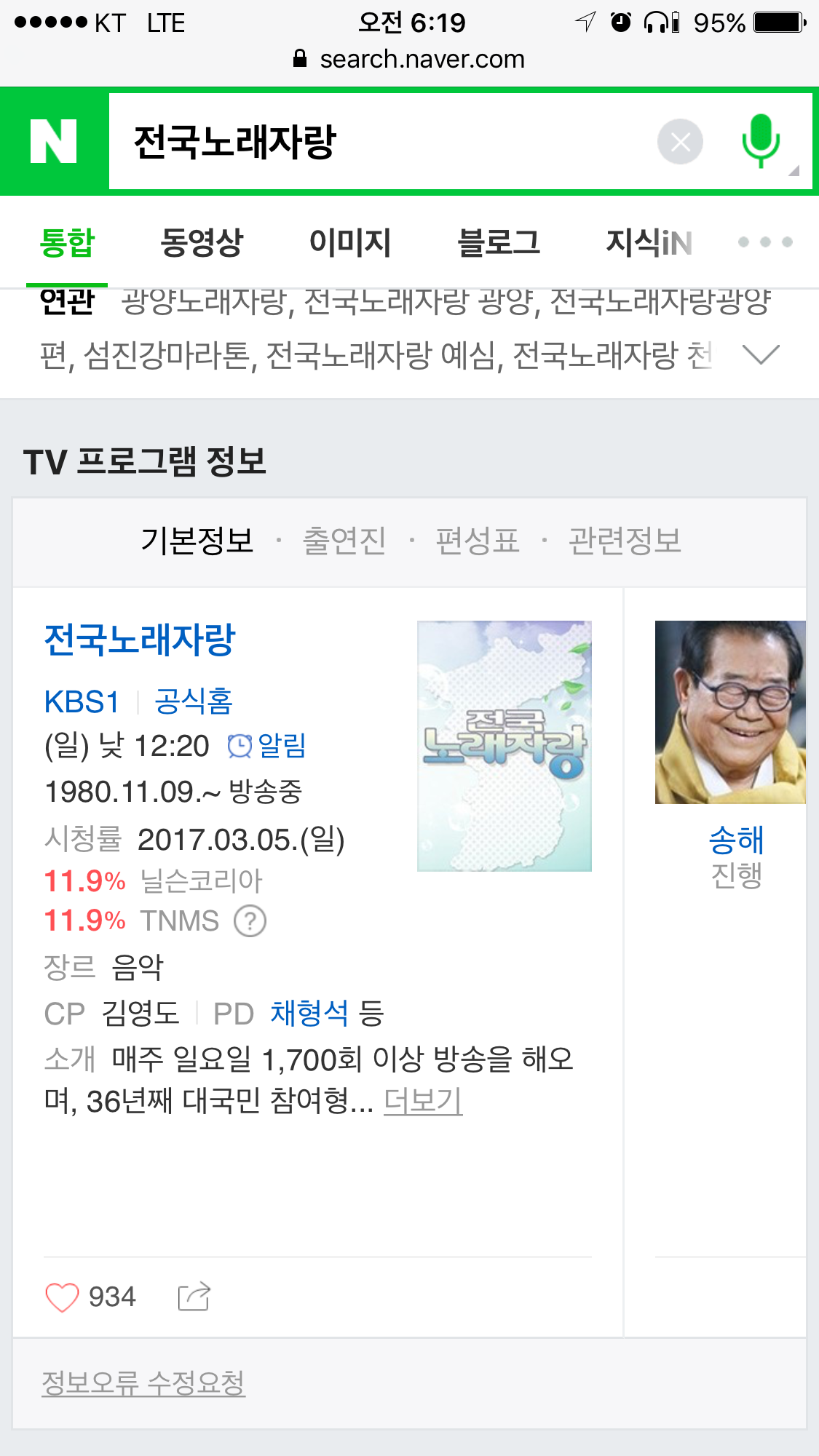Open more search categories dots

click(765, 242)
